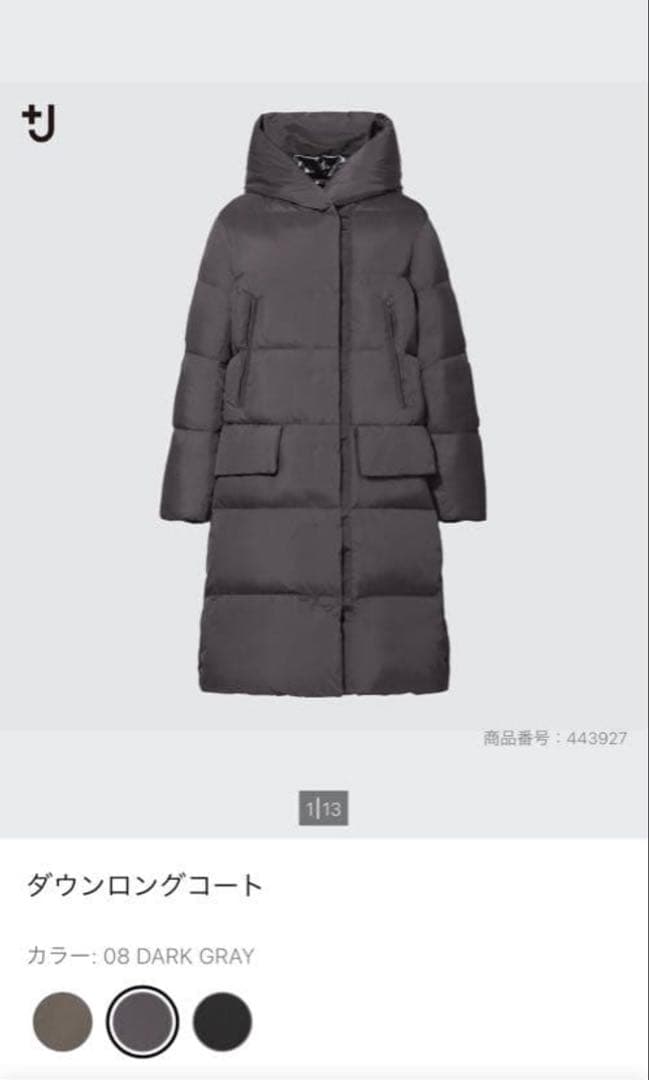The width and height of the screenshot is (649, 1080).
Task: Select the black color swatch
Action: coord(222,1021)
